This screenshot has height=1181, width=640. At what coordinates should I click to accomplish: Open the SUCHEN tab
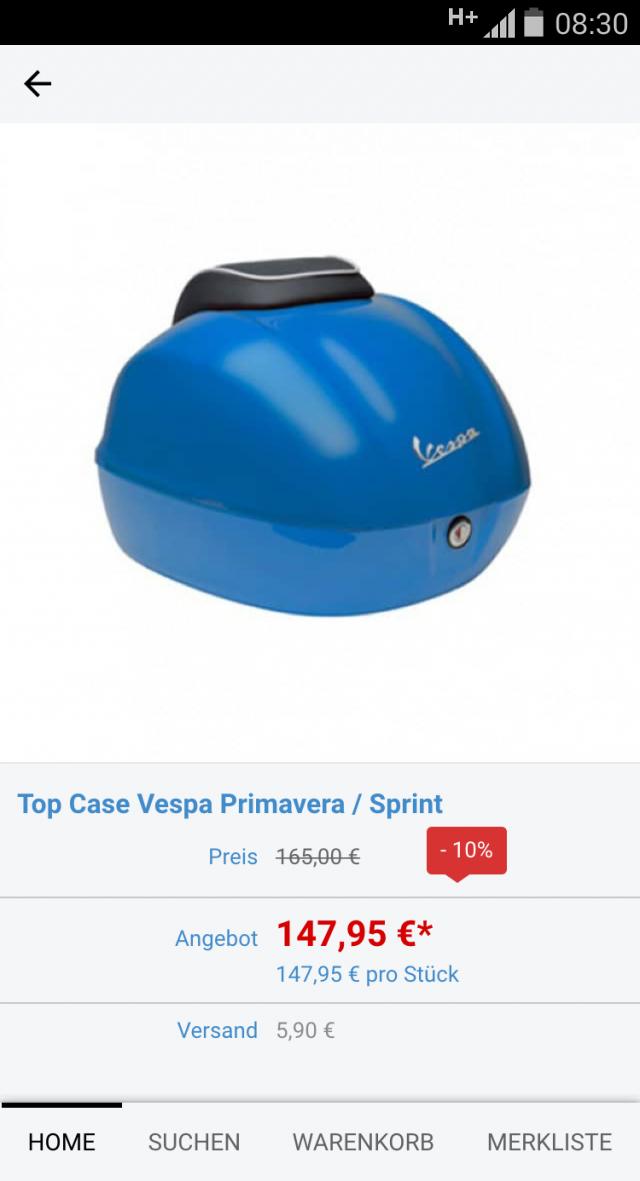pos(194,1142)
